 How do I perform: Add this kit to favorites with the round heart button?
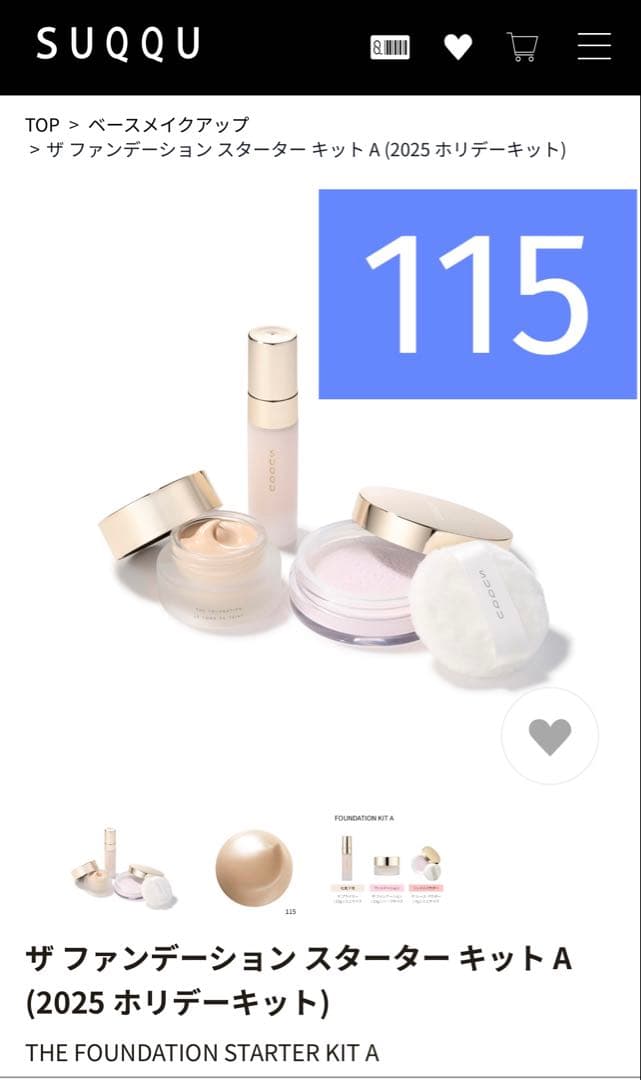[x=549, y=736]
